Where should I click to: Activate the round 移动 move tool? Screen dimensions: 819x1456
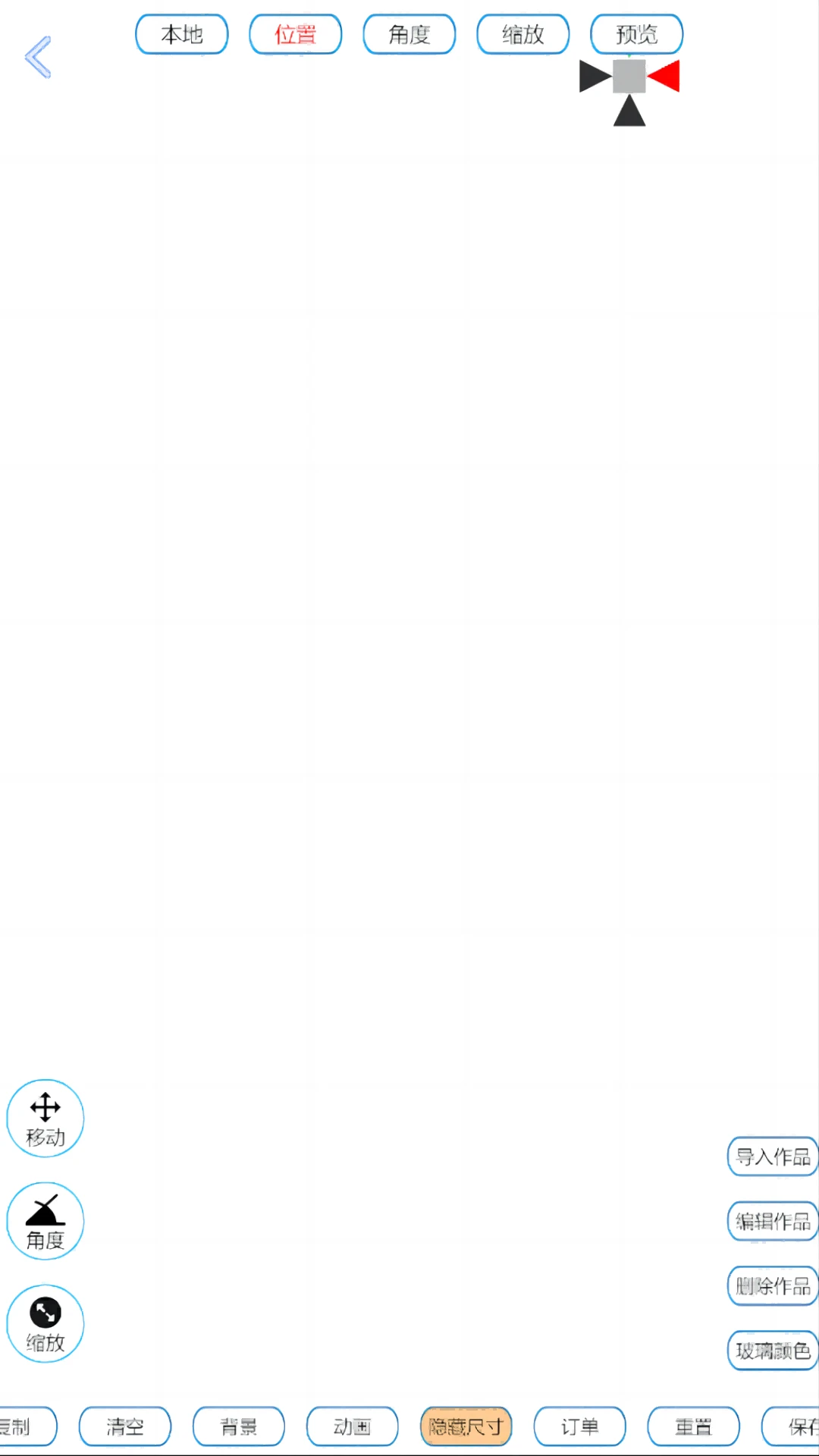(x=45, y=1118)
